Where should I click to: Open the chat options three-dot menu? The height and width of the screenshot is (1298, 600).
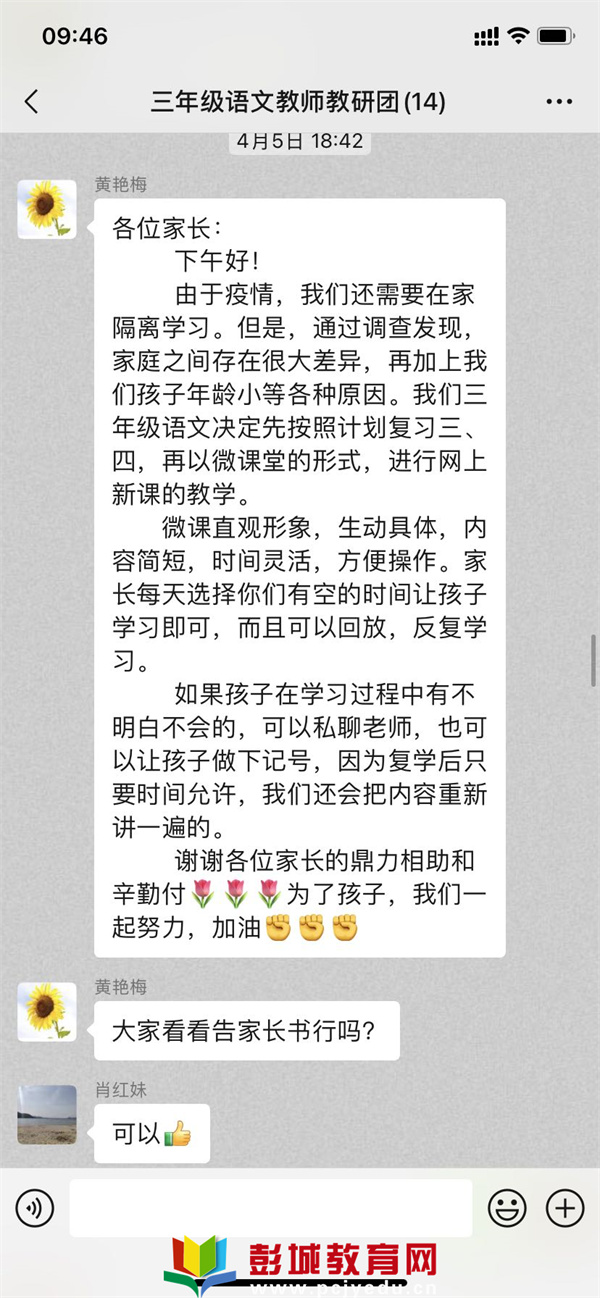[559, 102]
